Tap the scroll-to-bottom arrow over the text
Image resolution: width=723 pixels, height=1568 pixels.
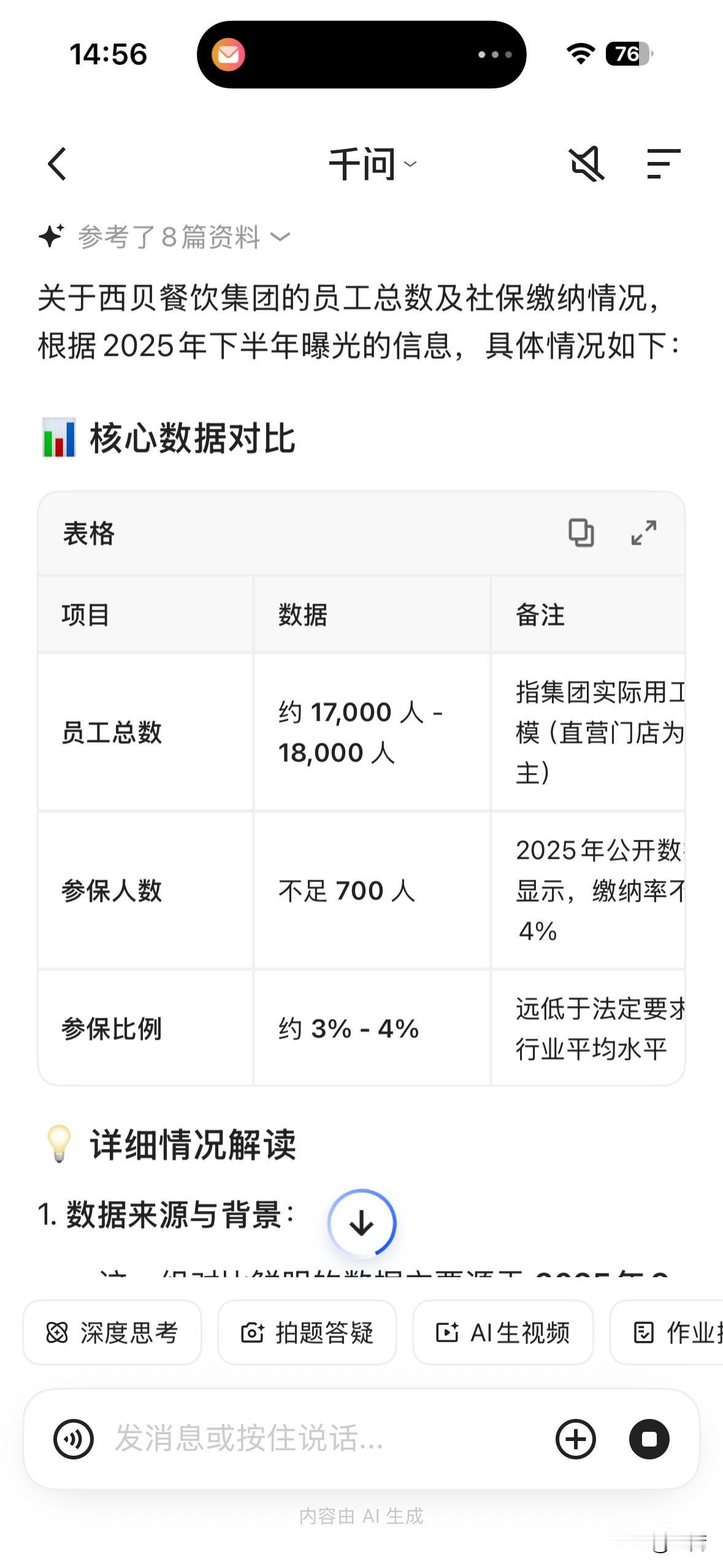coord(361,1223)
